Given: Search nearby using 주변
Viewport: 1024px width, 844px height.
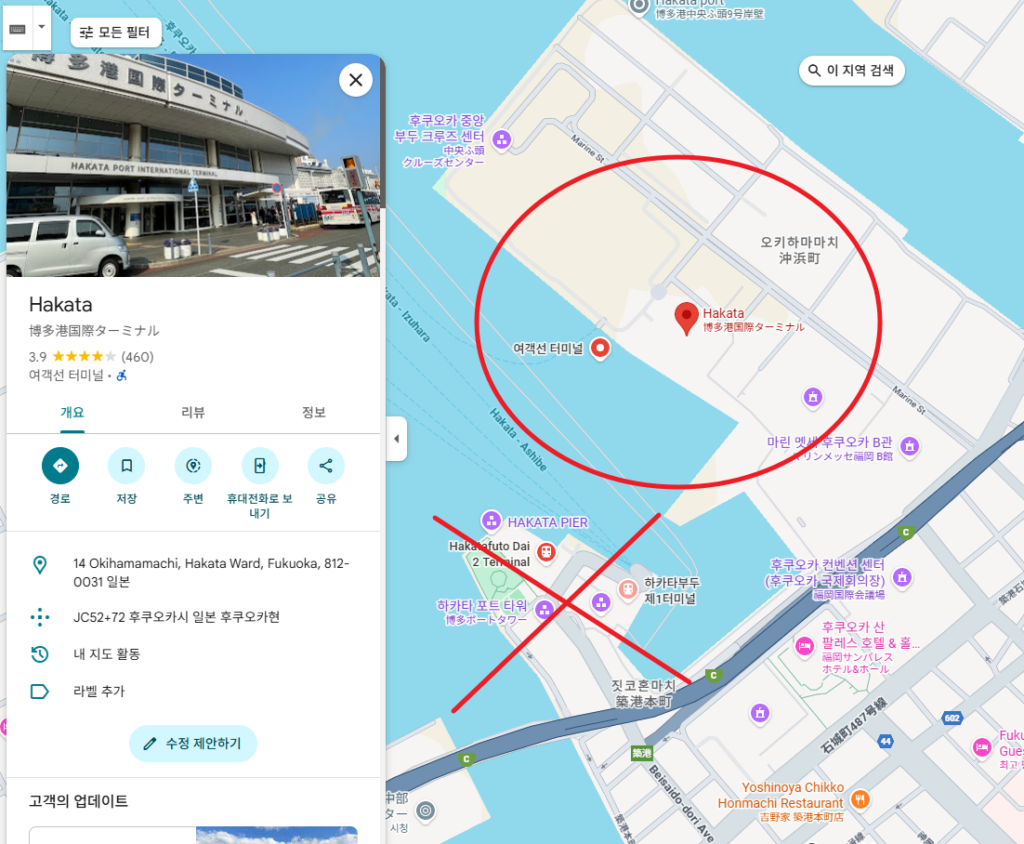Looking at the screenshot, I should pos(193,466).
